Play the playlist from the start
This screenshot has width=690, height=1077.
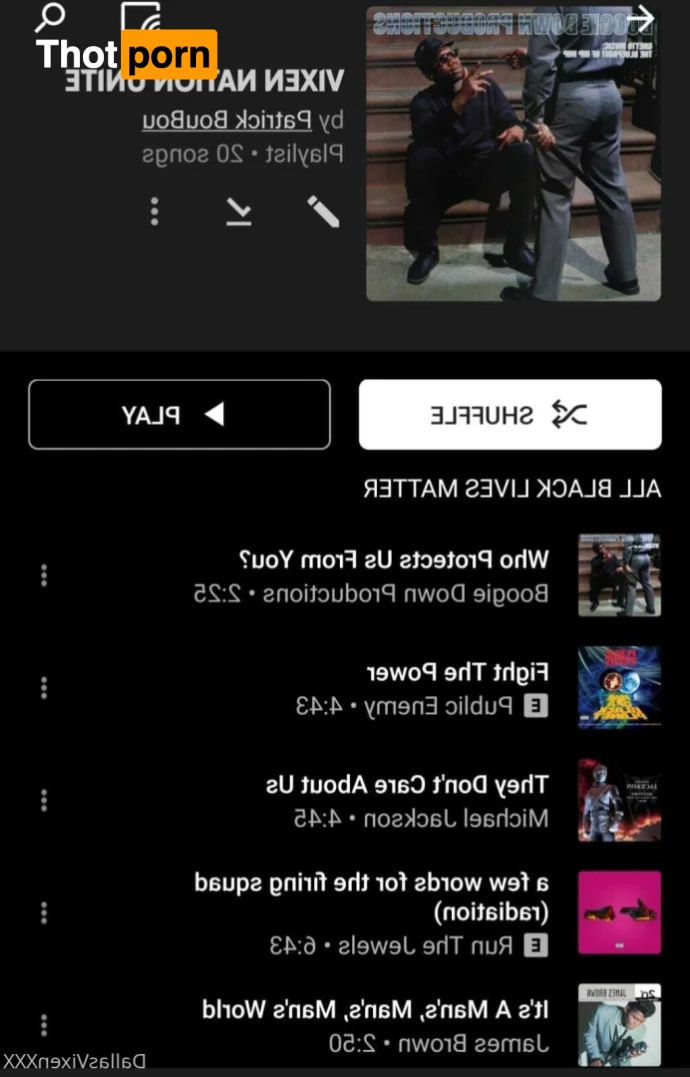[x=179, y=414]
